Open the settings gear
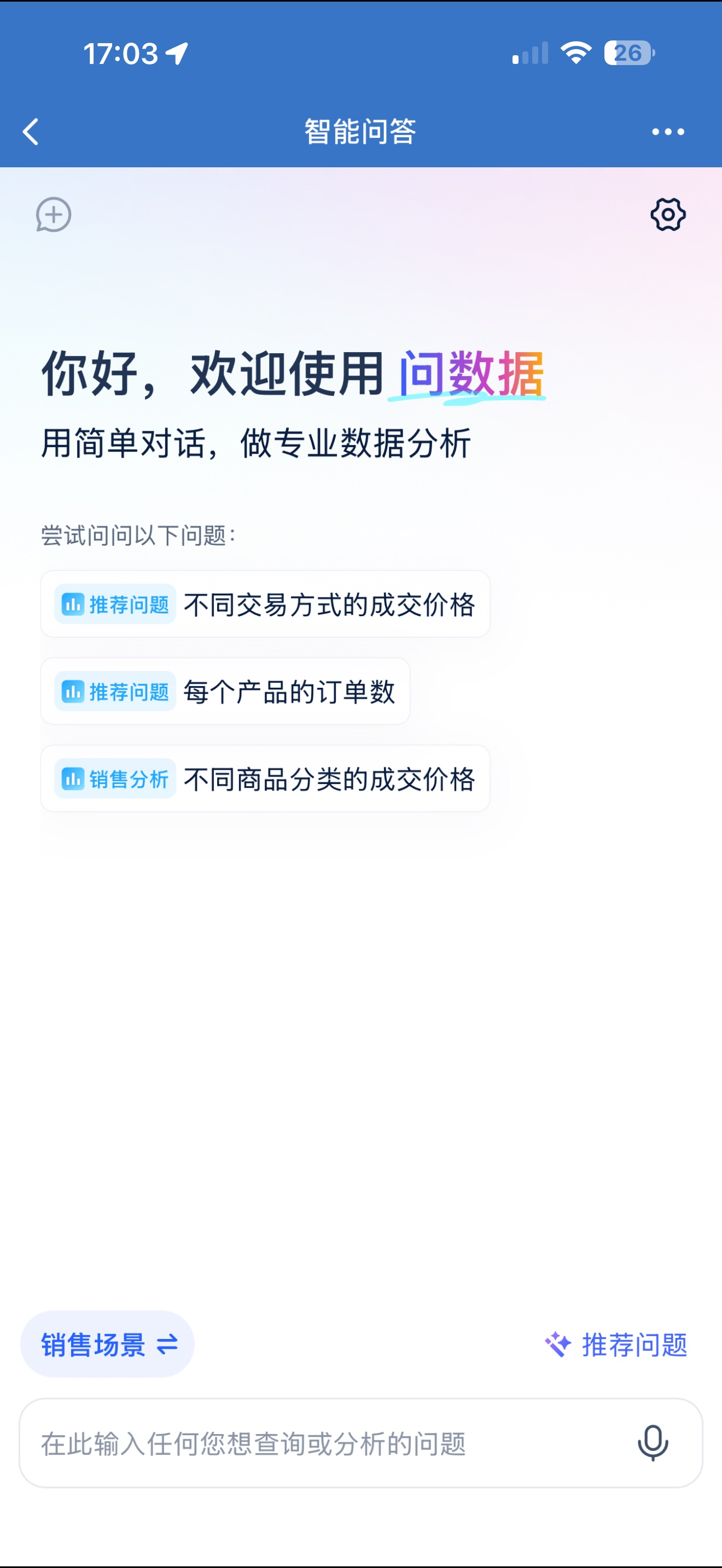The height and width of the screenshot is (1568, 722). [x=668, y=215]
